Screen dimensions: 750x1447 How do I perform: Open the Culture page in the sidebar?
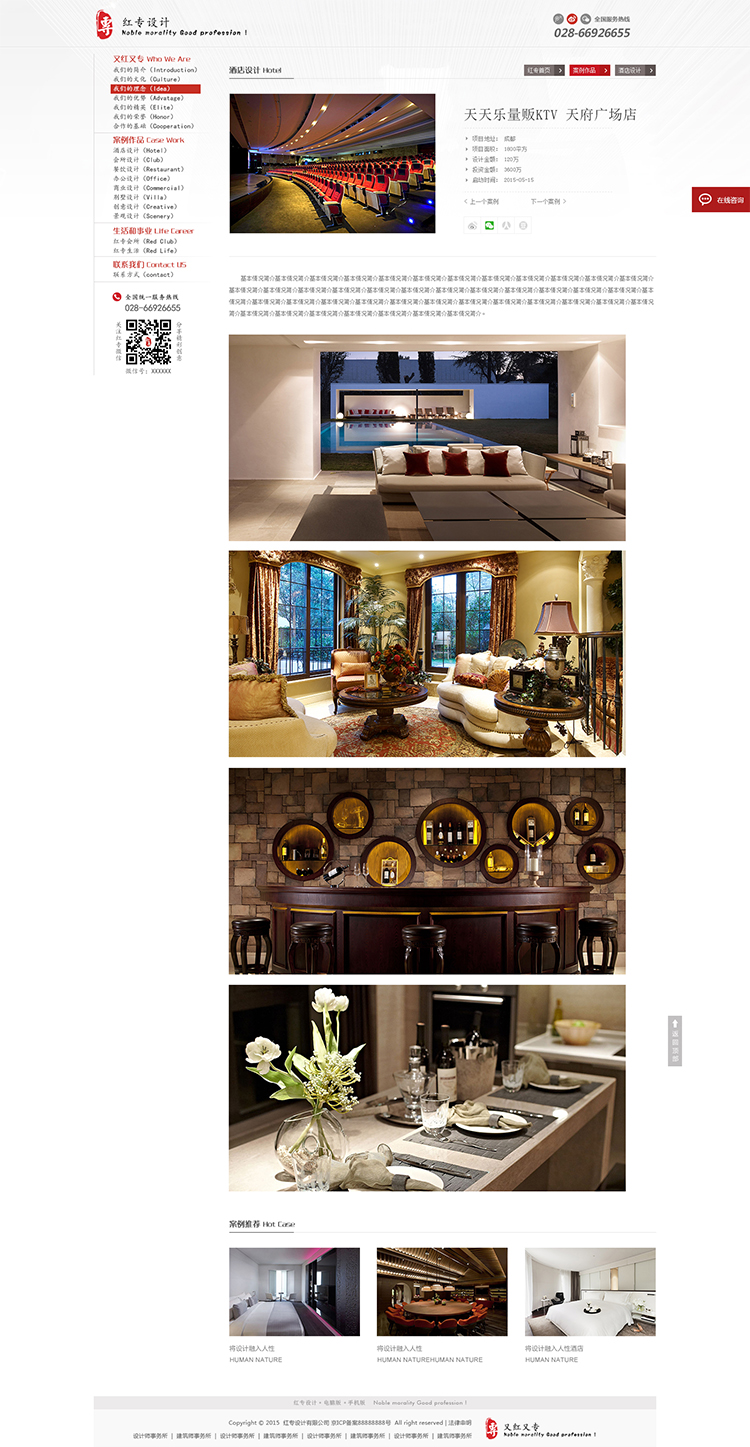coord(146,79)
